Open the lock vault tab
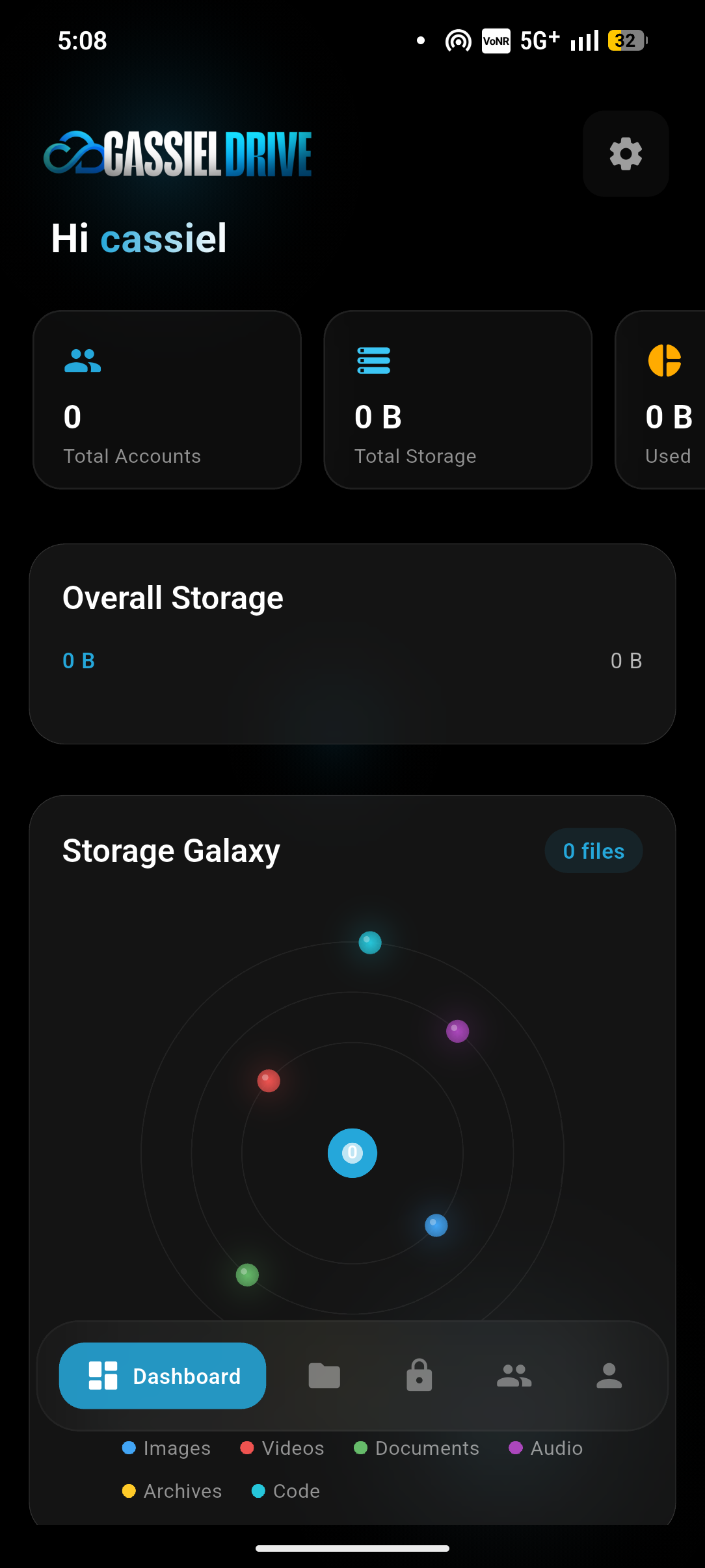This screenshot has width=705, height=1568. 419,1376
